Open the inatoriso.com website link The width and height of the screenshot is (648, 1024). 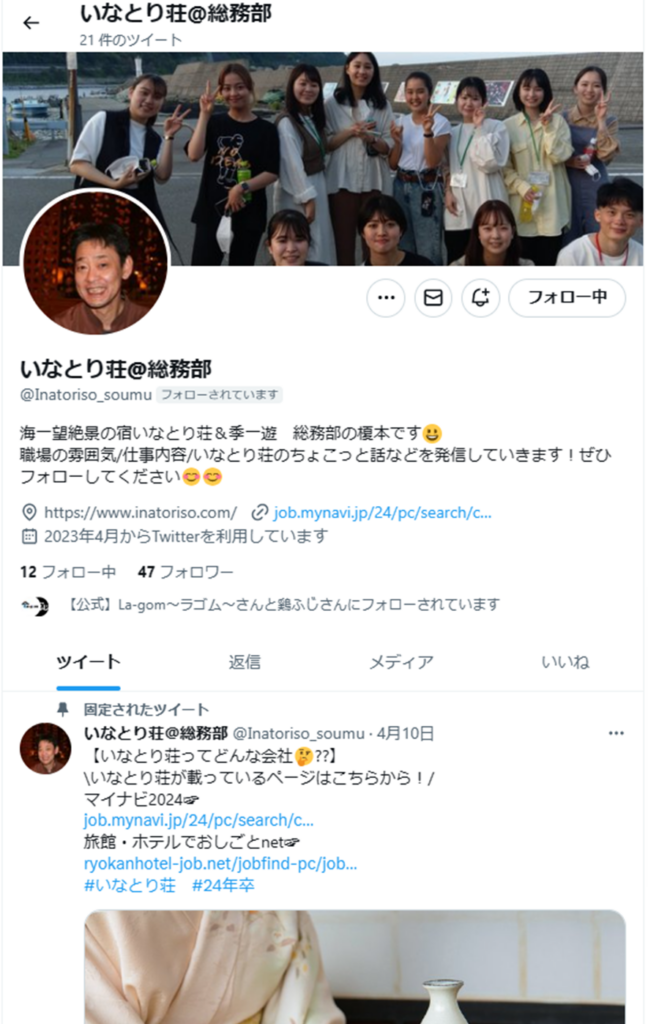pos(141,512)
